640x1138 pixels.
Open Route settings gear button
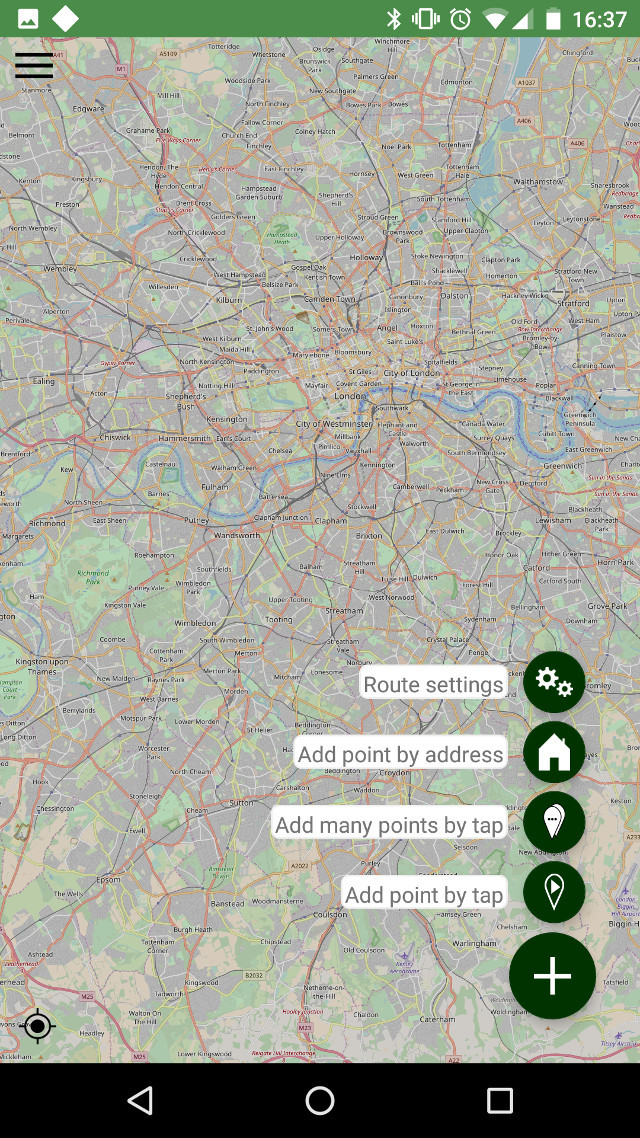click(554, 682)
